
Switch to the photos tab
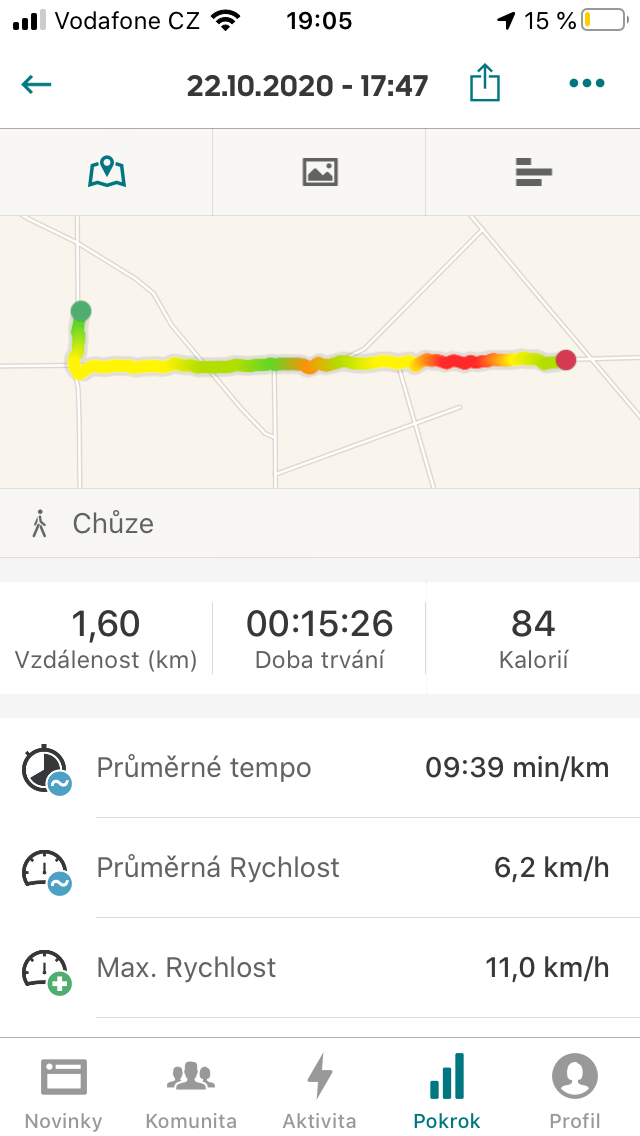320,172
